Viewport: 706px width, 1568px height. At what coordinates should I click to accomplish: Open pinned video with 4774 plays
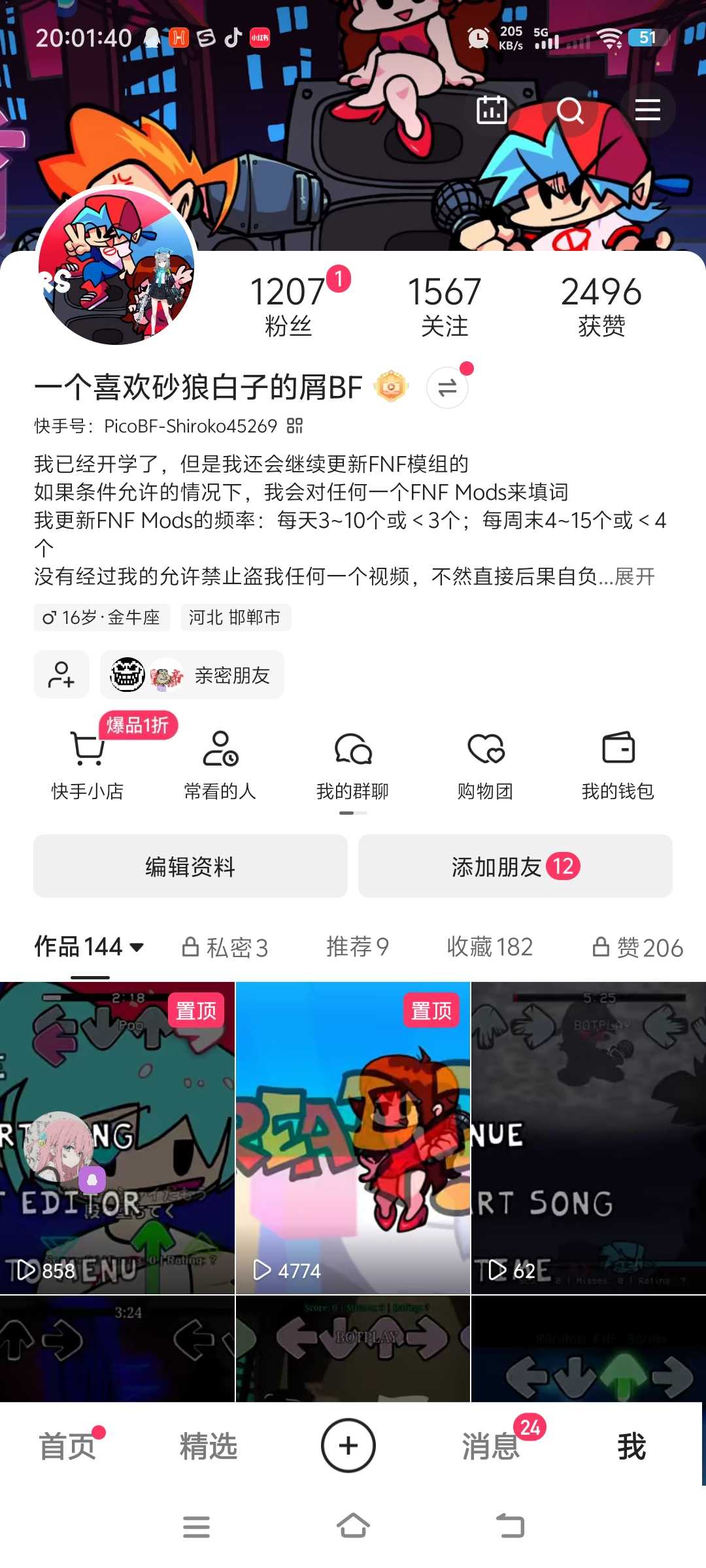(x=353, y=1138)
